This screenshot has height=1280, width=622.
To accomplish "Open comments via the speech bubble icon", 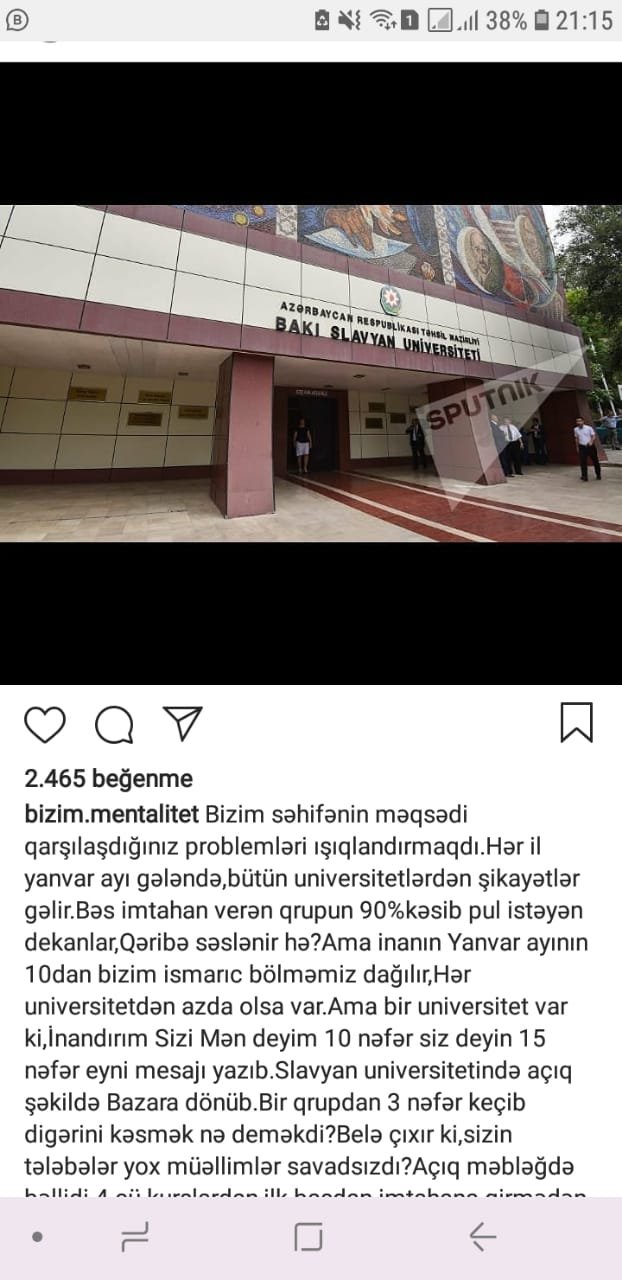I will 115,724.
